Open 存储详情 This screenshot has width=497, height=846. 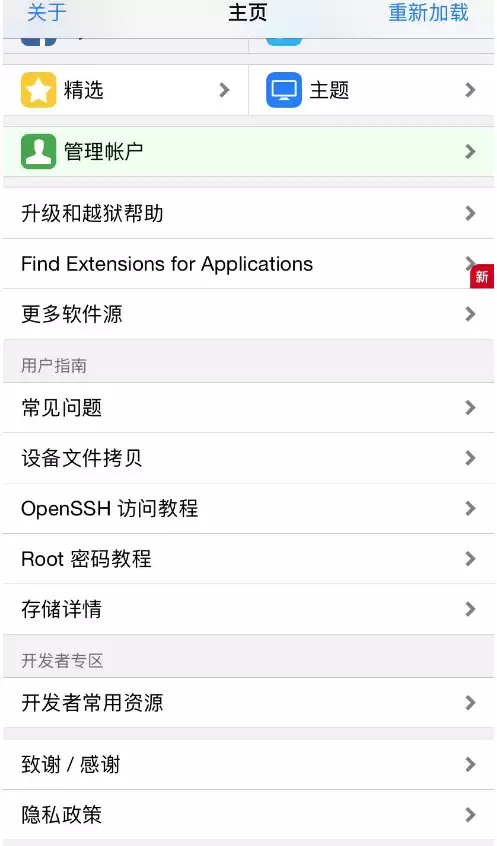pos(248,609)
